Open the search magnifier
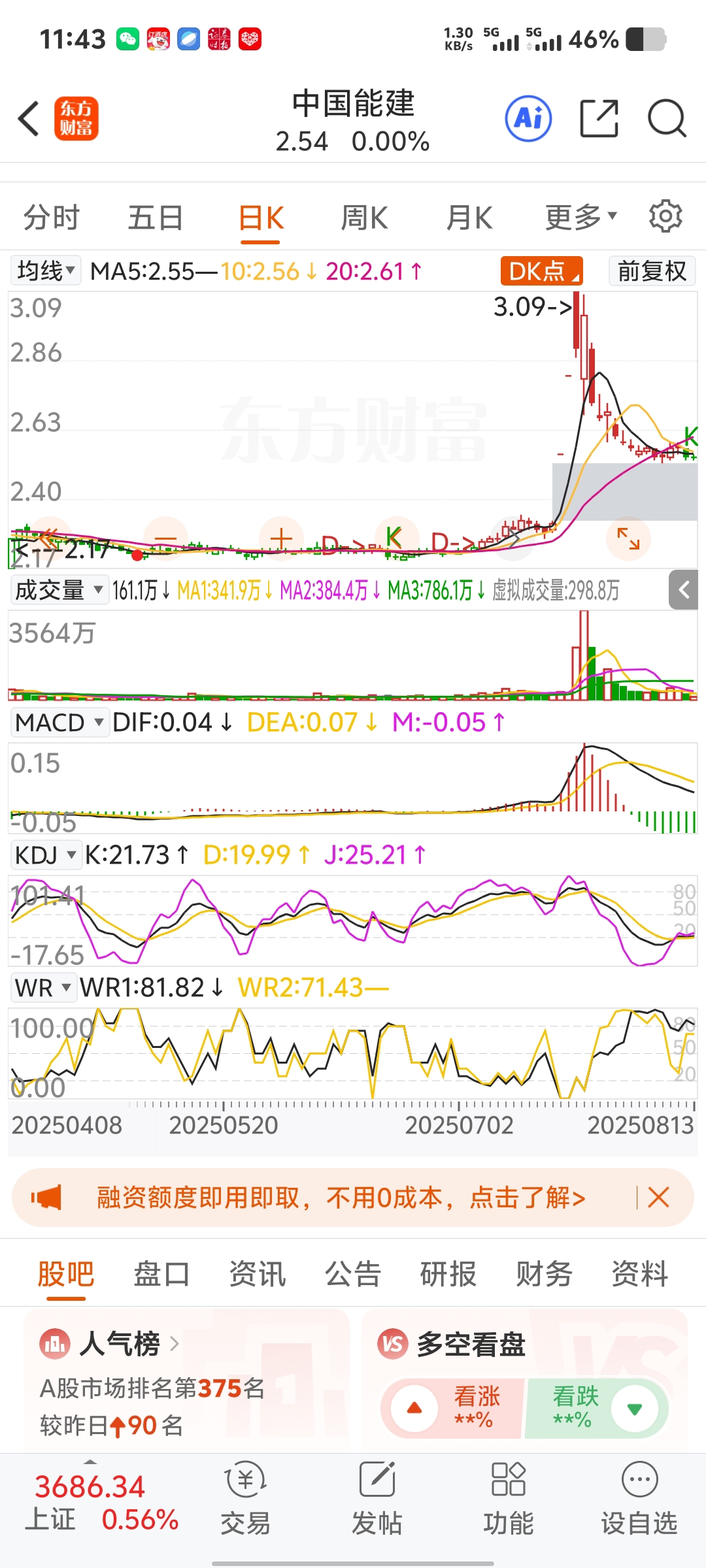Image resolution: width=706 pixels, height=1568 pixels. click(x=667, y=119)
